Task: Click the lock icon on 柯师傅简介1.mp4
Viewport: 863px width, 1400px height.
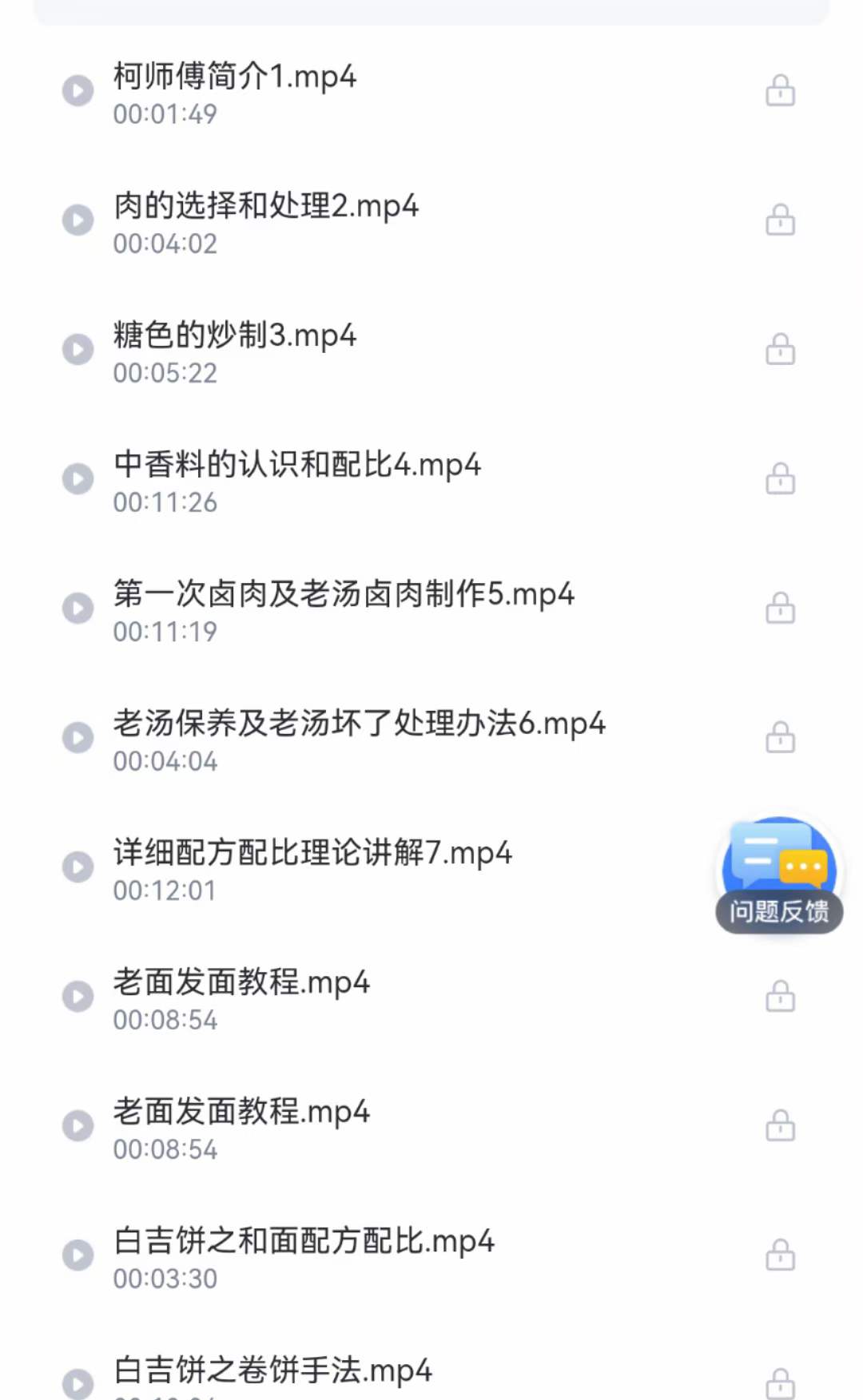Action: pos(779,90)
